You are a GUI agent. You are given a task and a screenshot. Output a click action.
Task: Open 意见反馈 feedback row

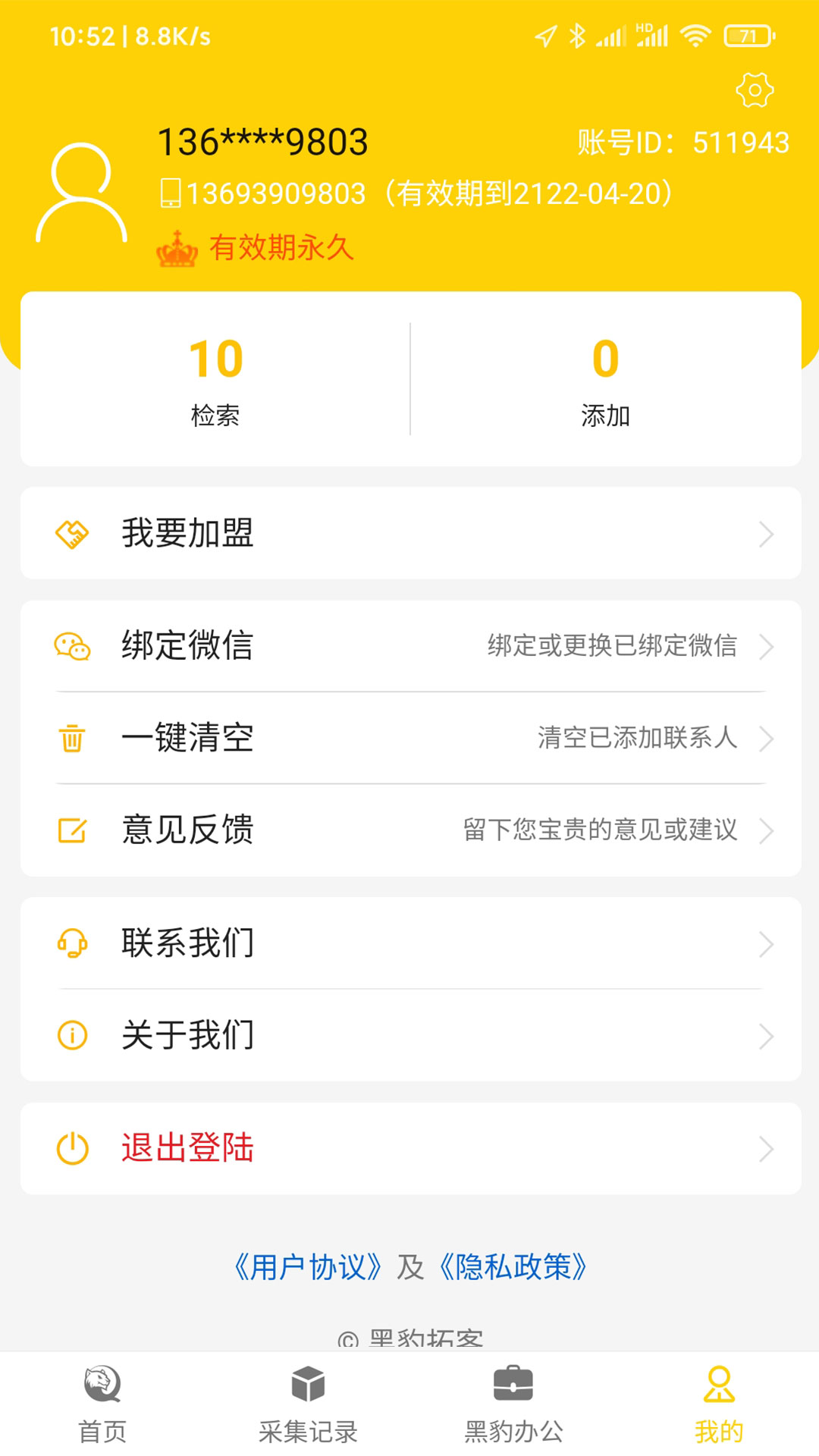[x=410, y=830]
